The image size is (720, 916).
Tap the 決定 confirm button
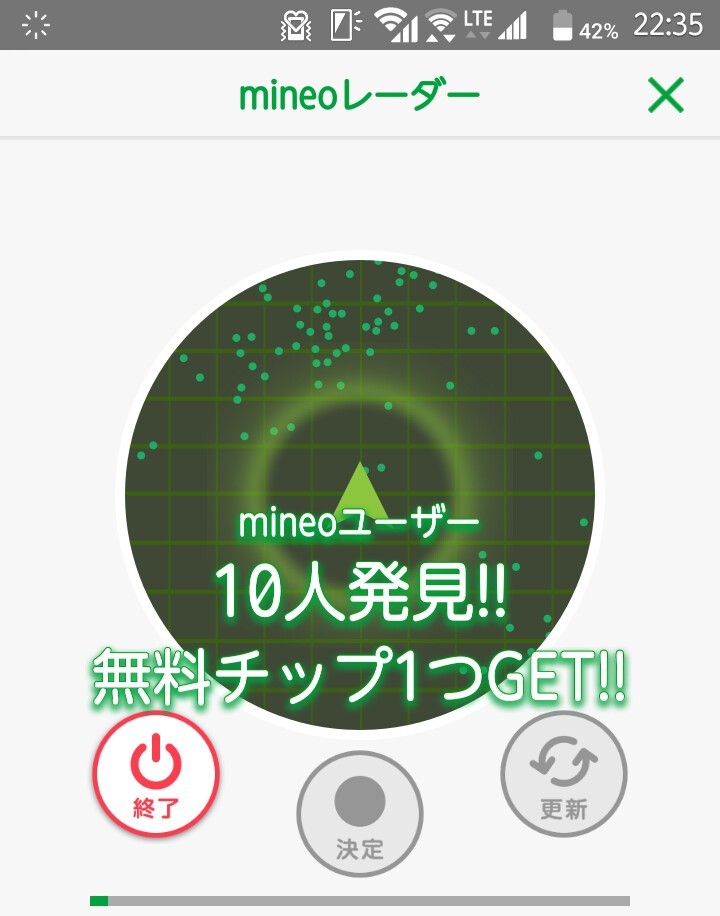coord(360,814)
